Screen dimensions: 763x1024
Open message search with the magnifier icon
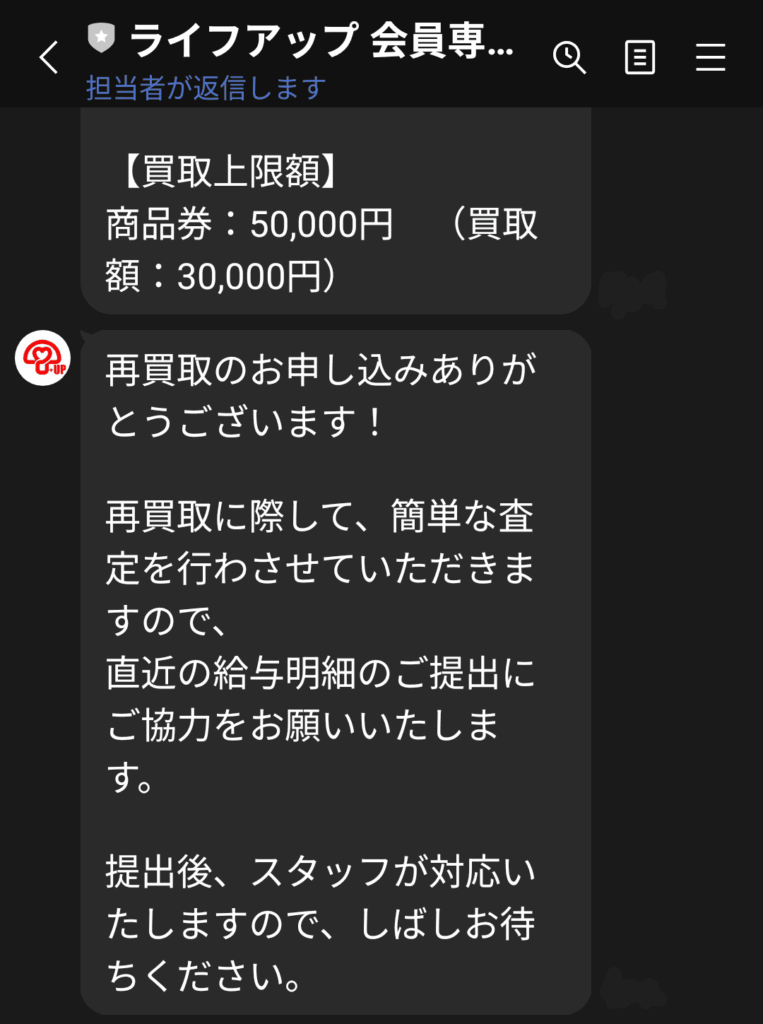(571, 58)
